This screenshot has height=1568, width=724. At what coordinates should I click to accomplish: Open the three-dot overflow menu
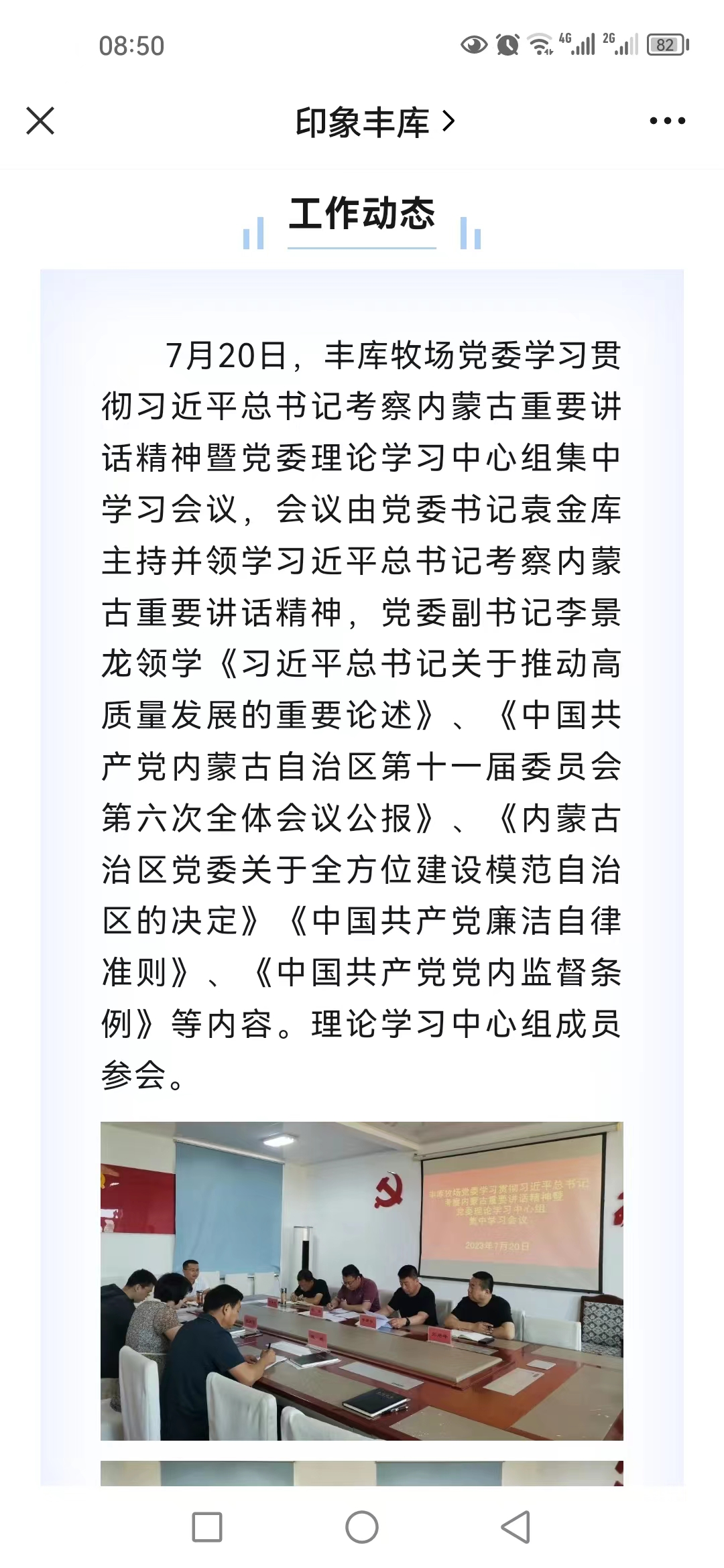click(x=668, y=121)
